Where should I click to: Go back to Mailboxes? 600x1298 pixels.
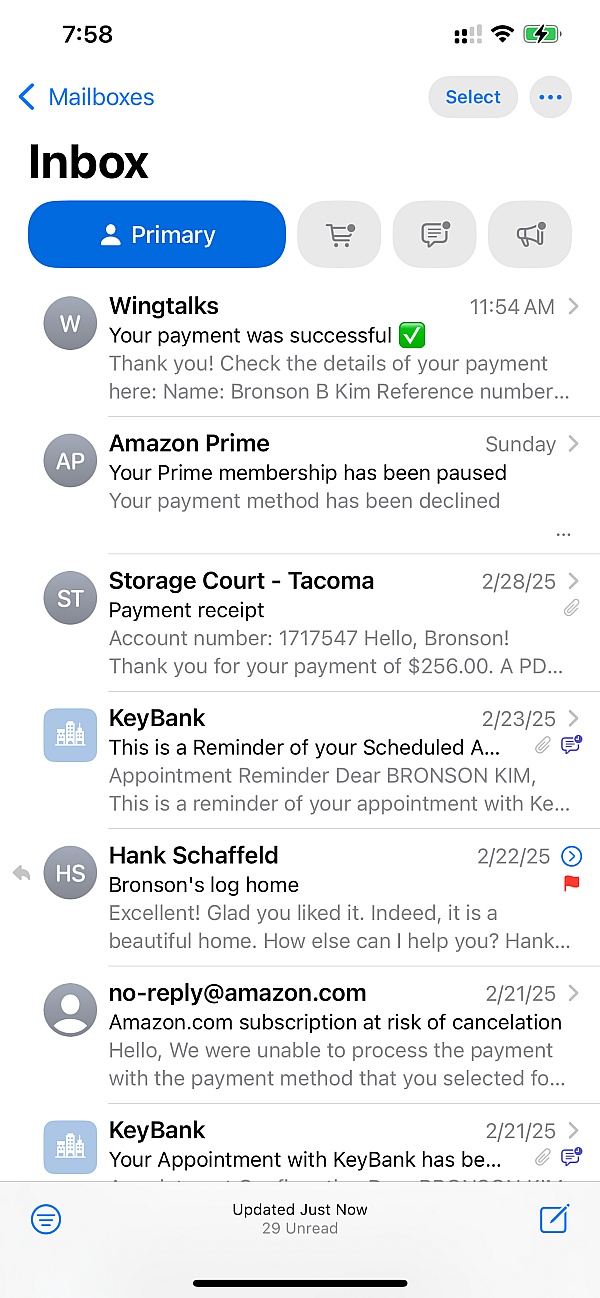[86, 97]
